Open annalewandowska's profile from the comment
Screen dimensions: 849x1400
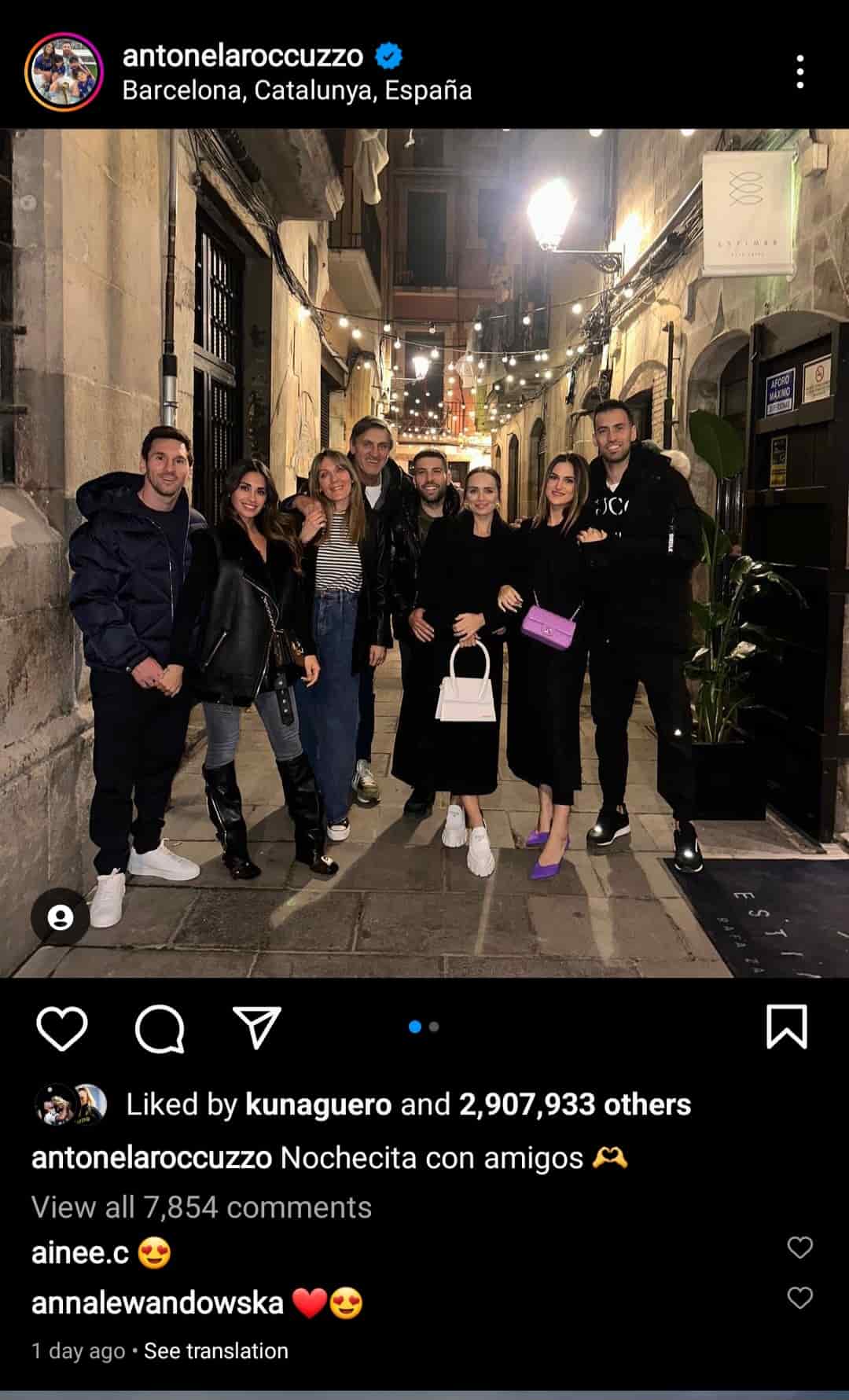click(x=157, y=1303)
